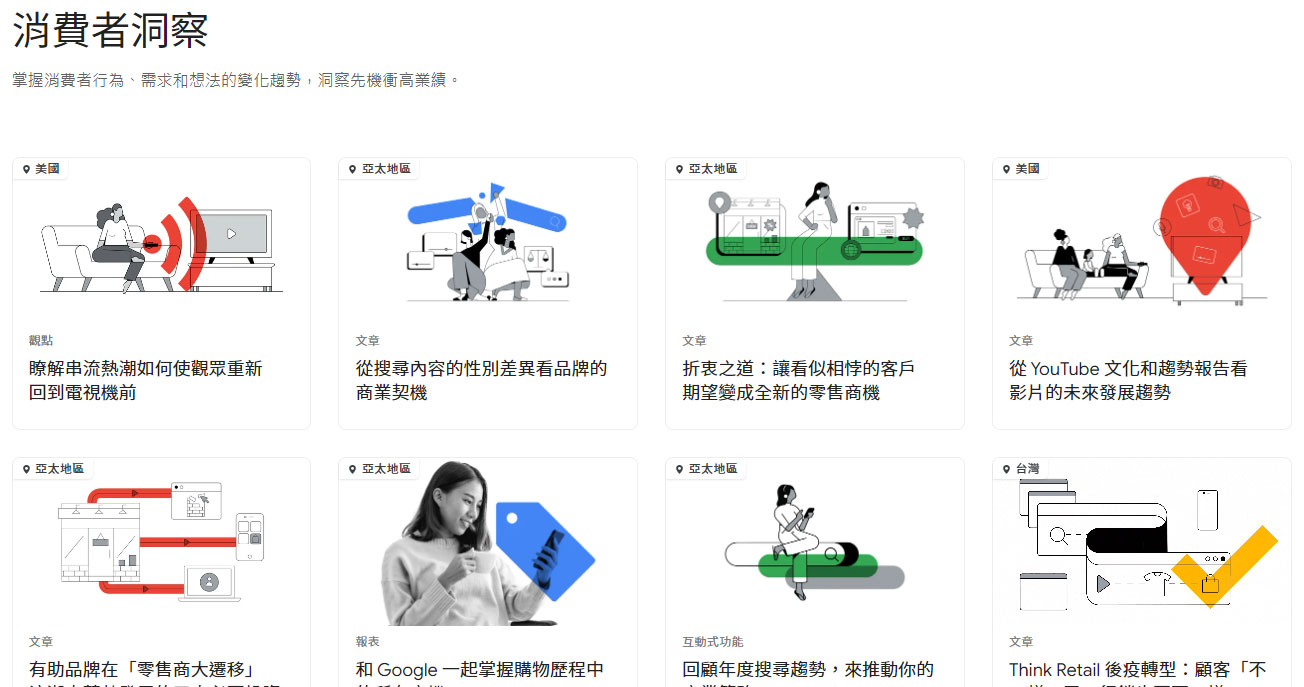Read the 折衷之道 retail opportunity article
This screenshot has height=687, width=1304.
click(798, 380)
